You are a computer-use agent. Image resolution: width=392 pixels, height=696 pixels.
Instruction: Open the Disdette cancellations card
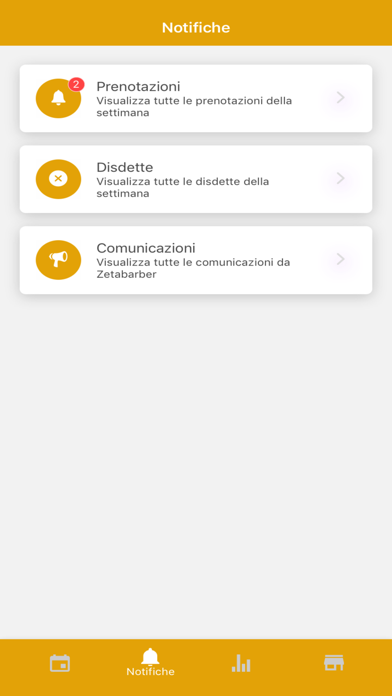(x=196, y=179)
